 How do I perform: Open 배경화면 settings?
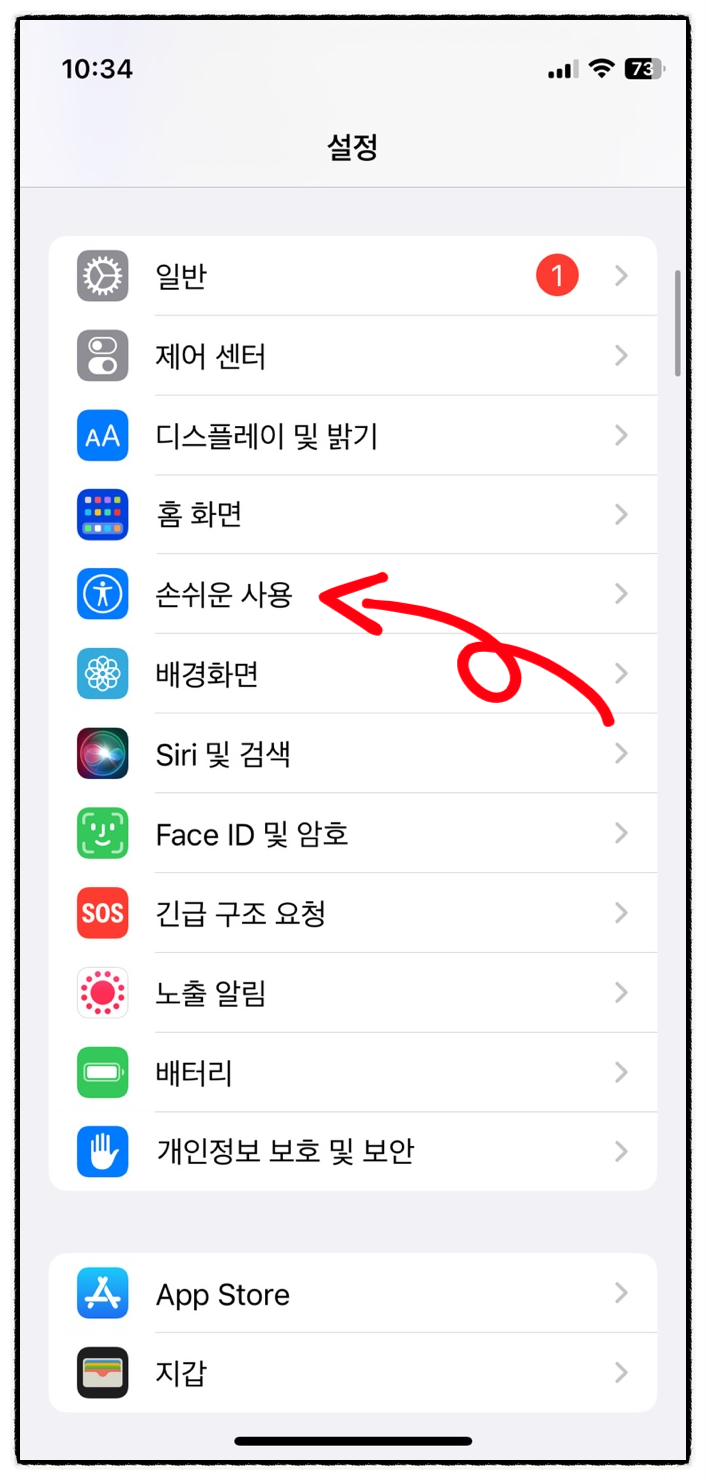point(353,674)
